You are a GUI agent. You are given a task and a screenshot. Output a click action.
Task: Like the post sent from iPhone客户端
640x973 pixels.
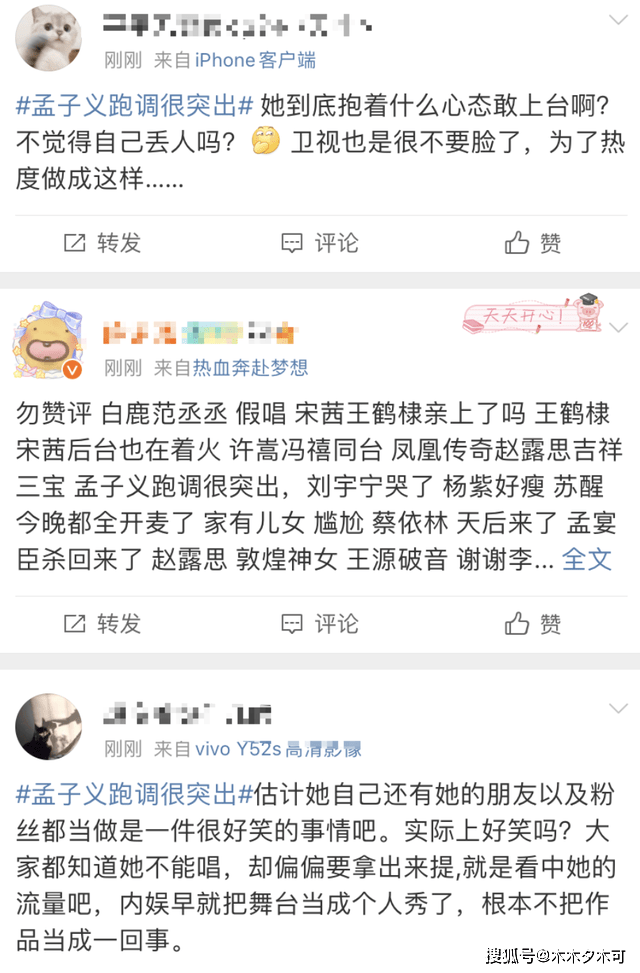click(x=533, y=242)
